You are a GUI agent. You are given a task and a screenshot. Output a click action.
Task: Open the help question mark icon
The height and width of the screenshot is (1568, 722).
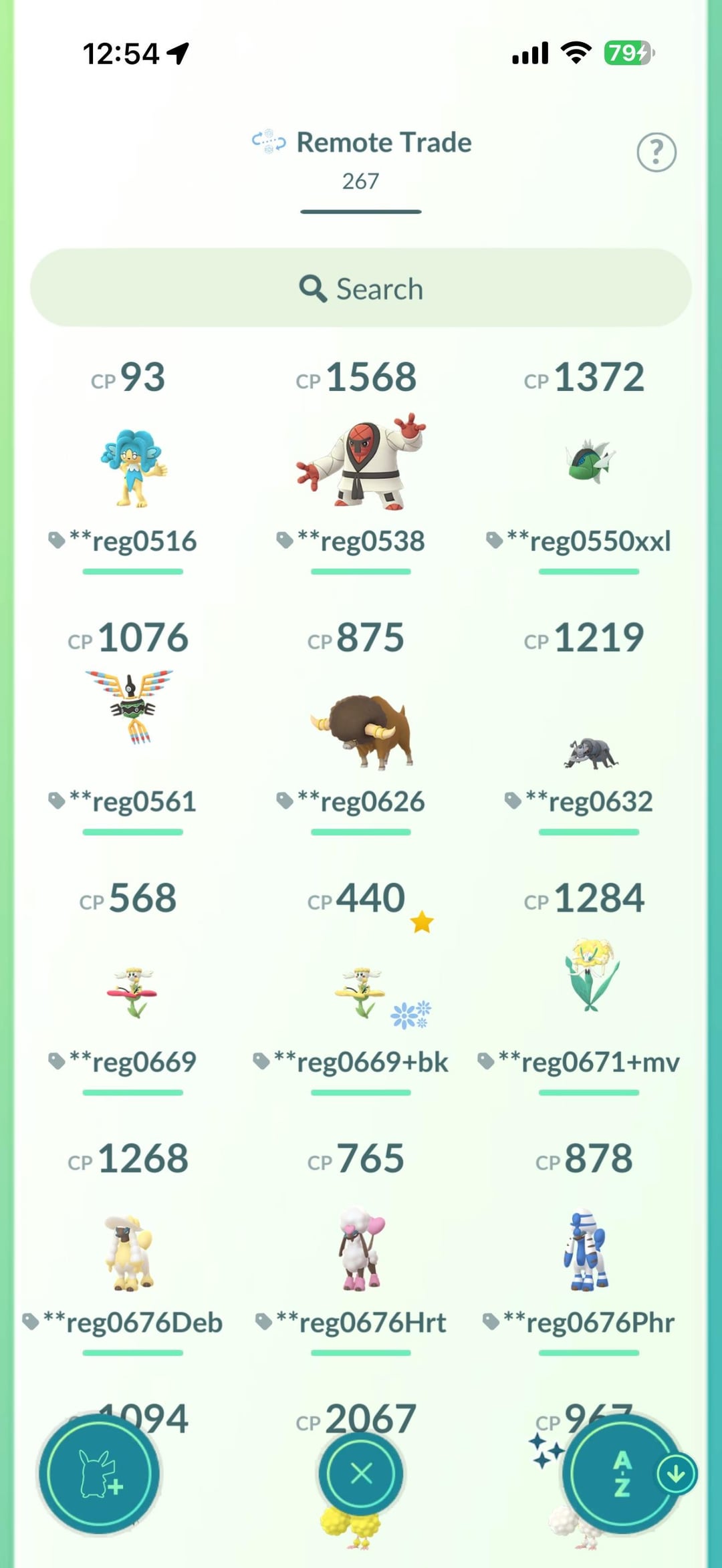656,152
